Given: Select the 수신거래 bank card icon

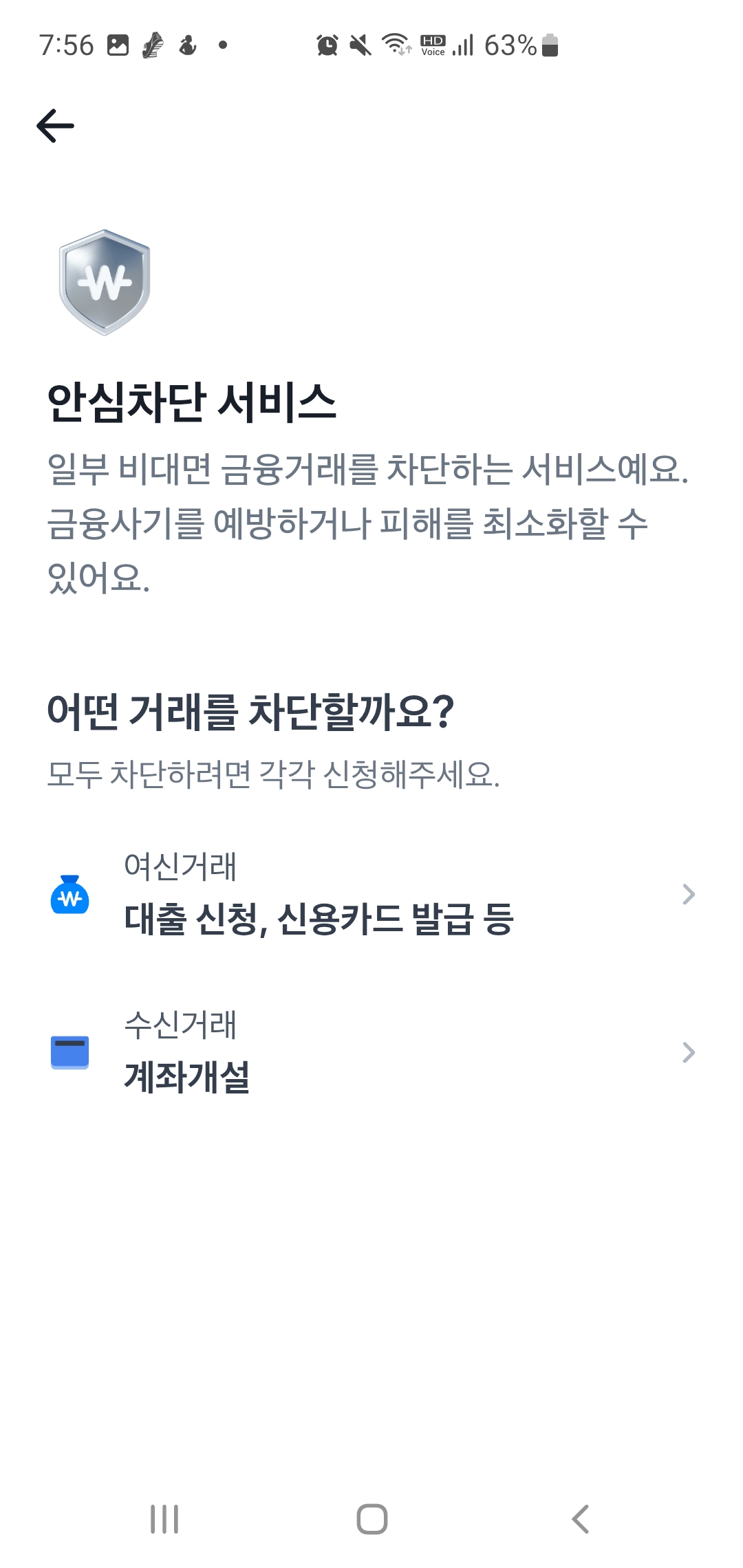Looking at the screenshot, I should tap(69, 1052).
